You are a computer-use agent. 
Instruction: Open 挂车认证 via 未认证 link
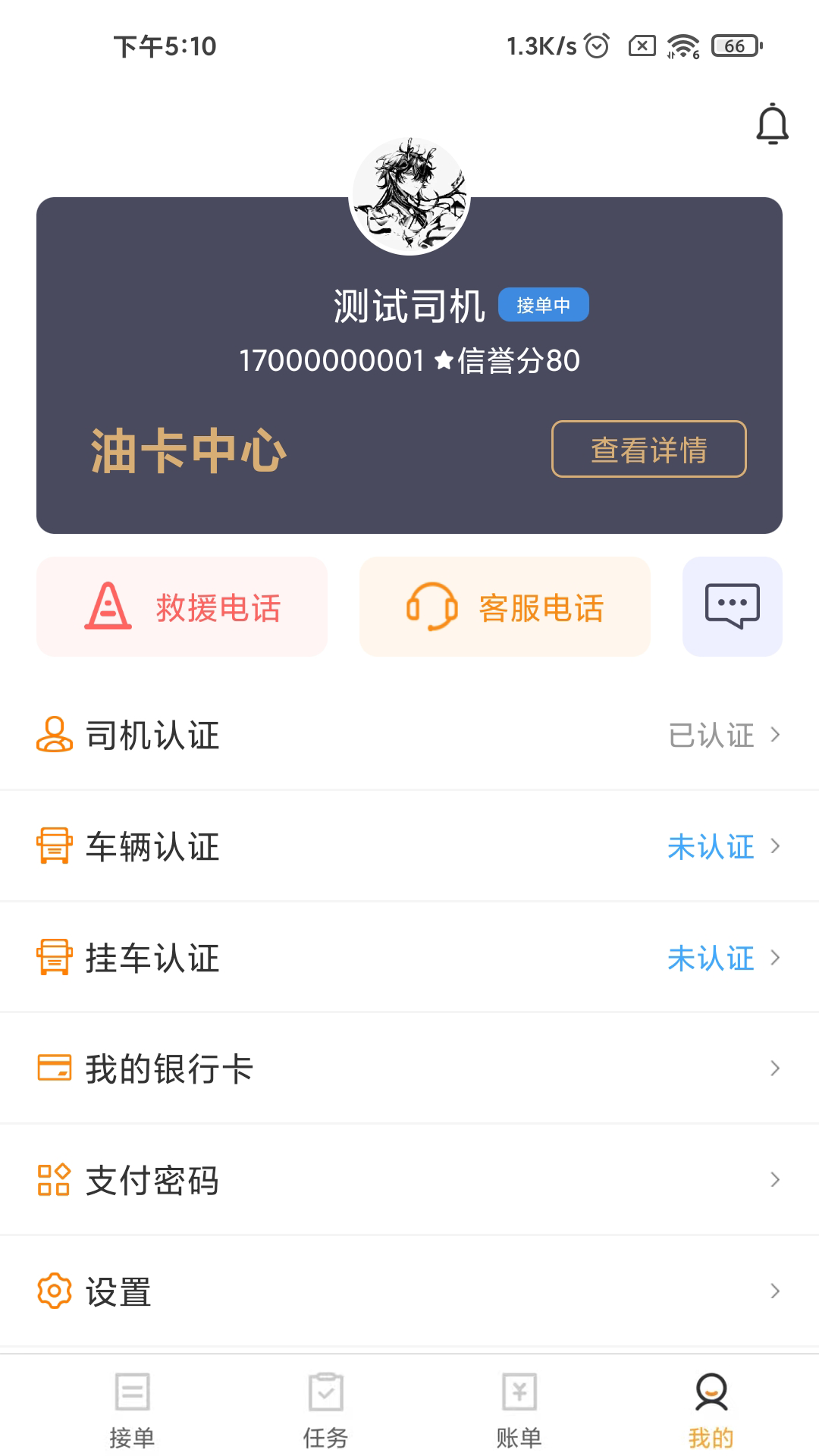(x=711, y=957)
